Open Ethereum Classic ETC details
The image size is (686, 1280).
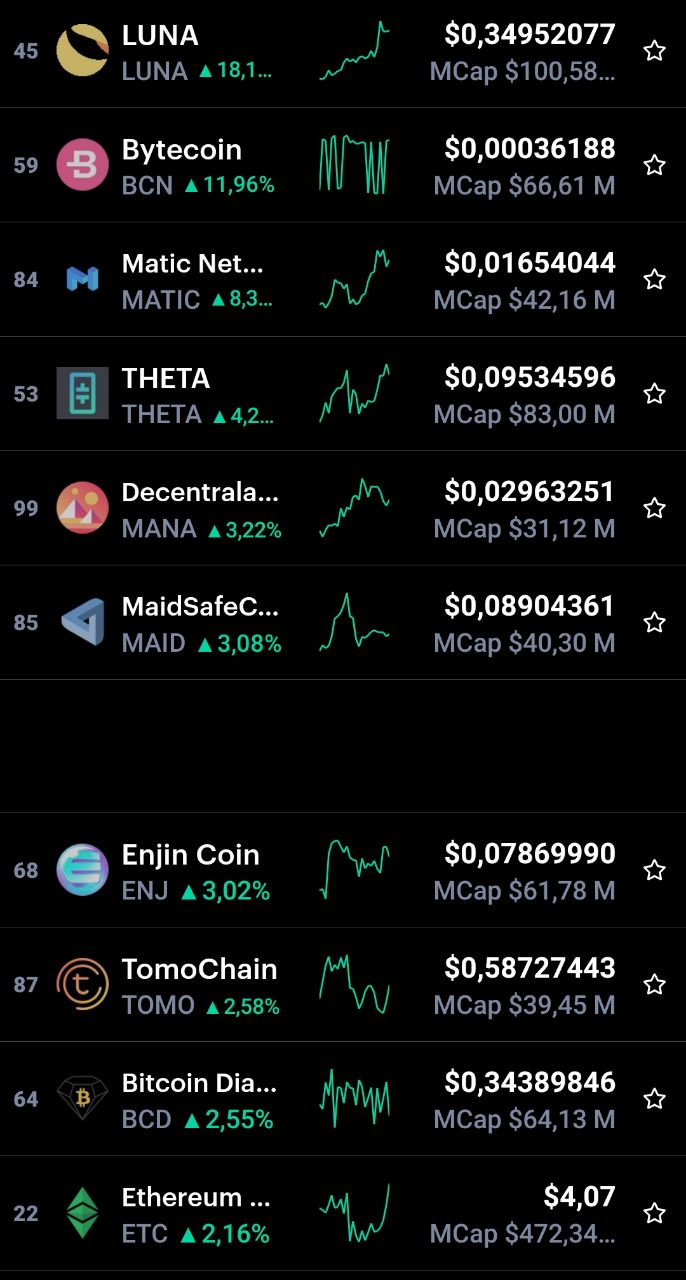click(x=343, y=1214)
